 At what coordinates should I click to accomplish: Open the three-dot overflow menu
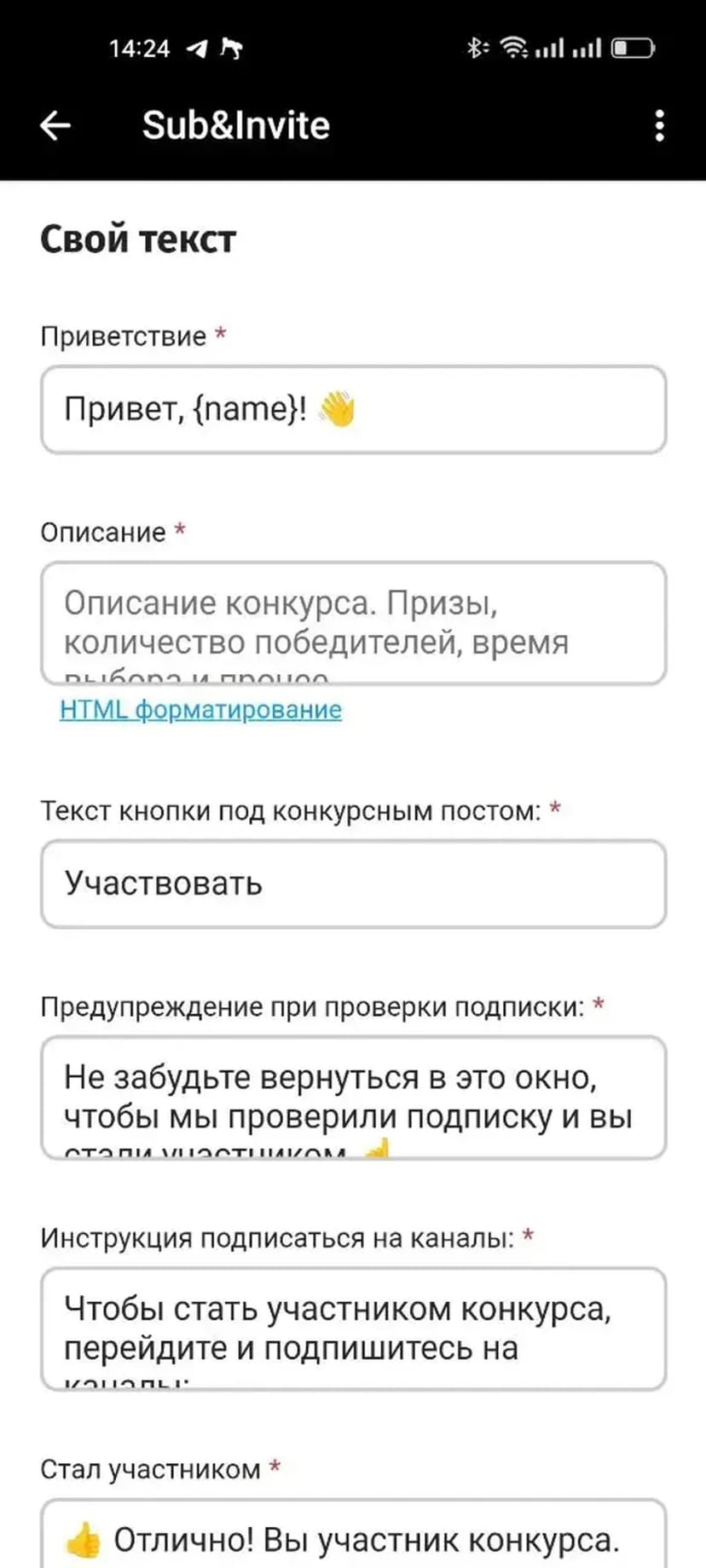coord(659,125)
